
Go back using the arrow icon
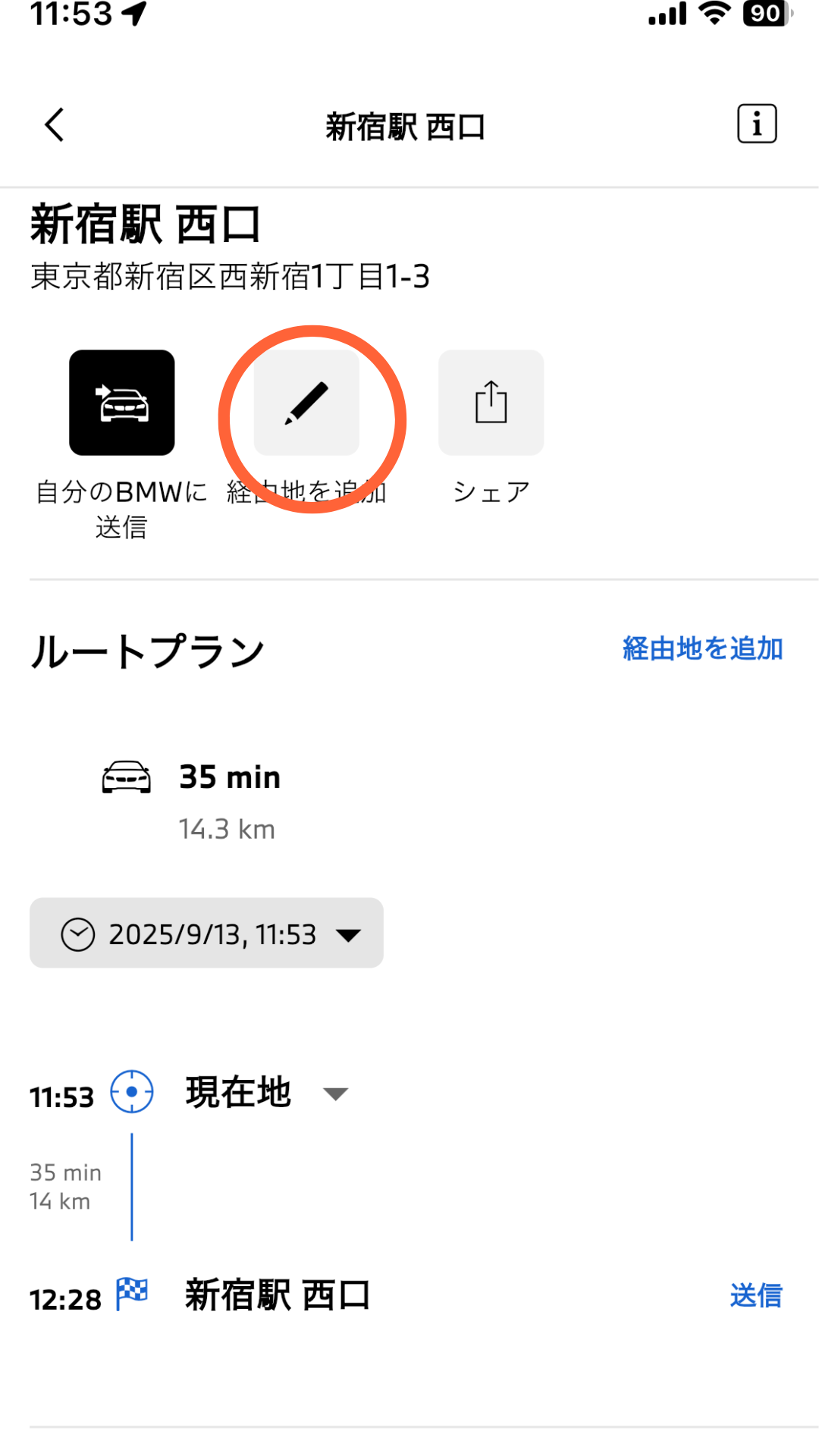coord(55,125)
